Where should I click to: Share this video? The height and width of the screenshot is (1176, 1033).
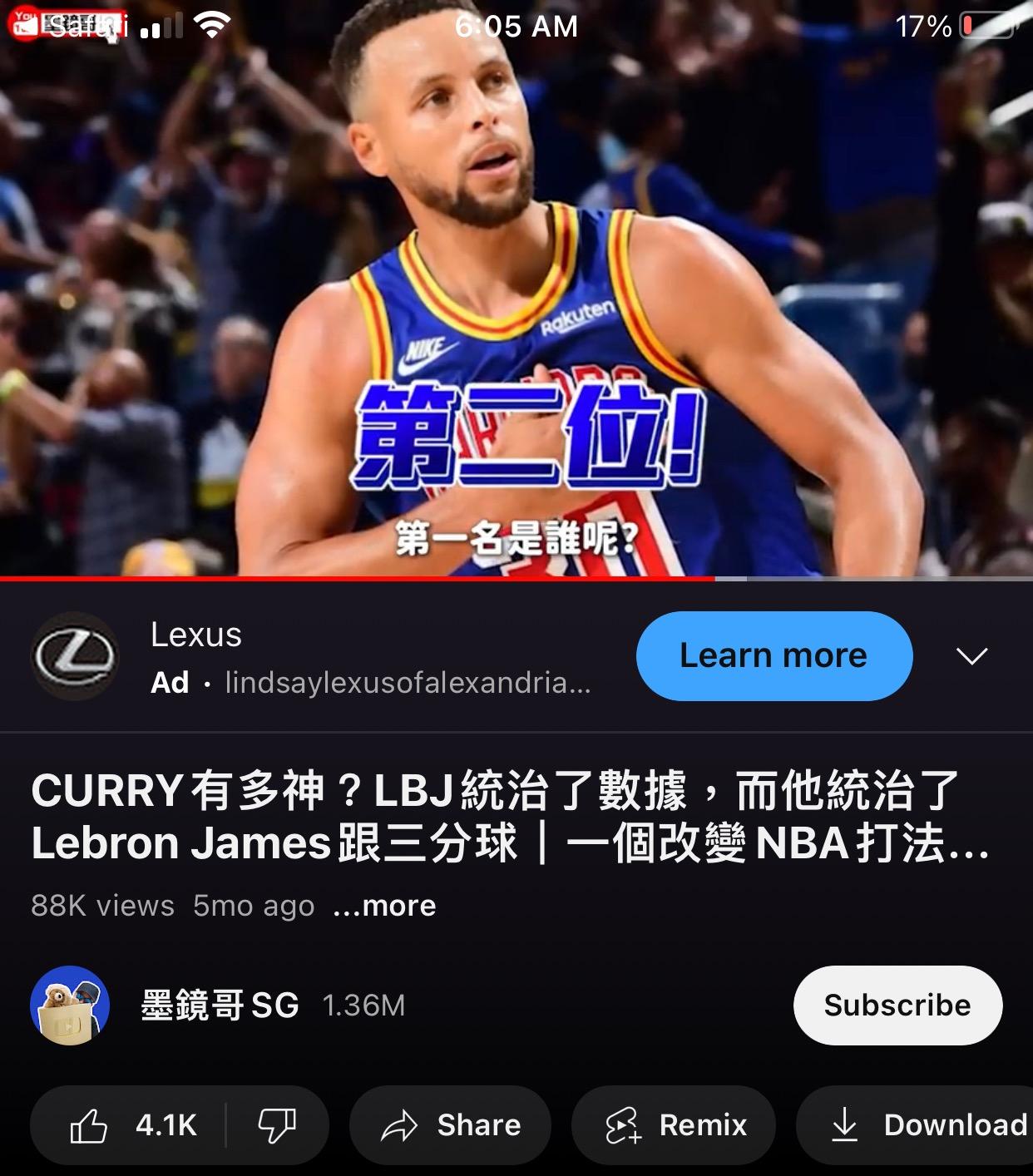(450, 1125)
